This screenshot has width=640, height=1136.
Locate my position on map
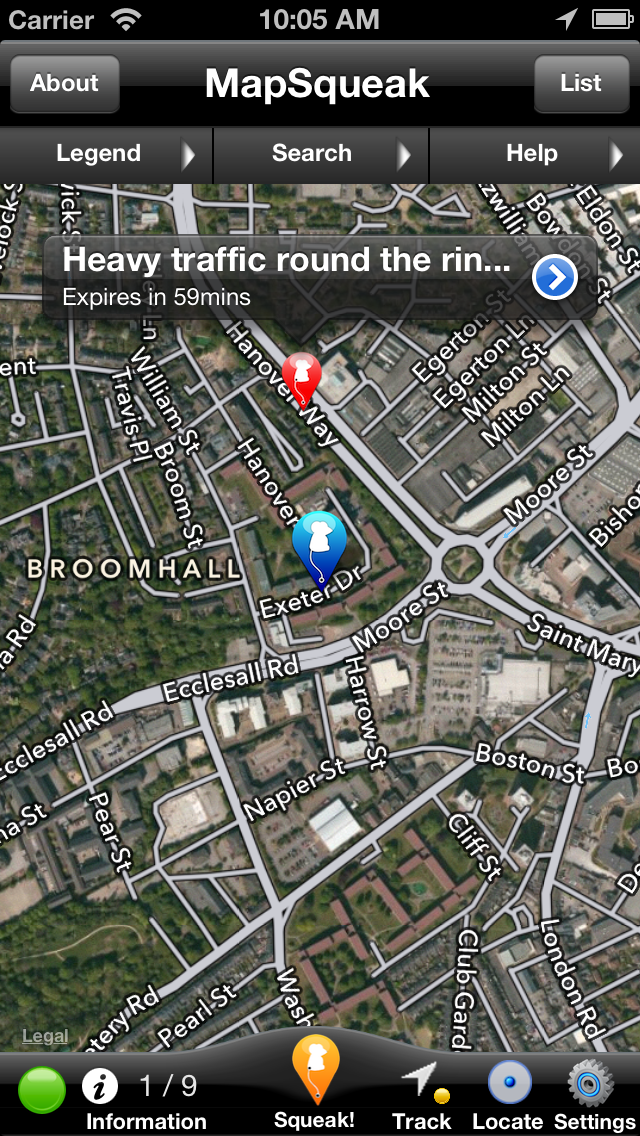508,1090
